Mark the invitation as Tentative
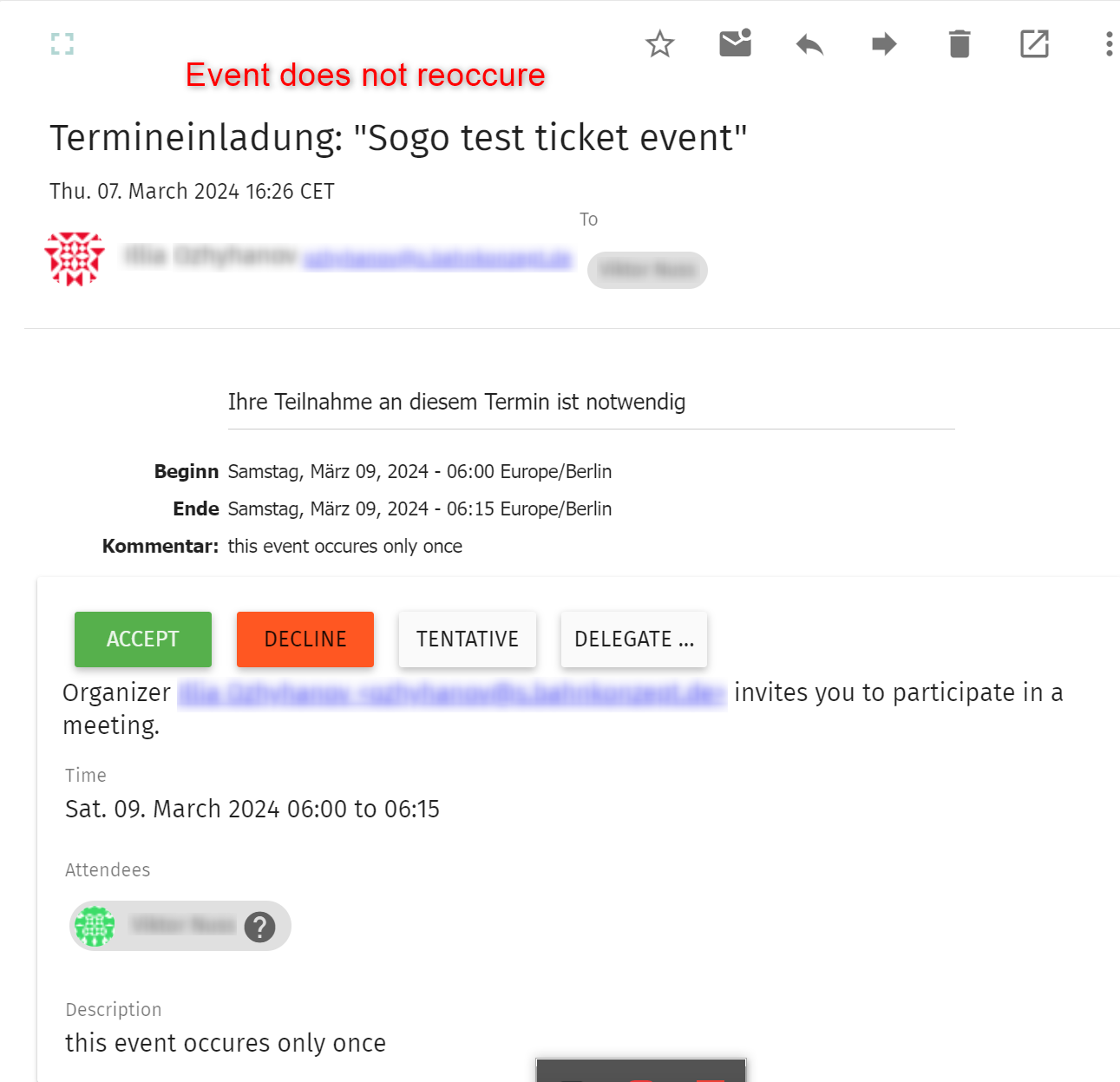Viewport: 1120px width, 1082px height. pyautogui.click(x=468, y=639)
